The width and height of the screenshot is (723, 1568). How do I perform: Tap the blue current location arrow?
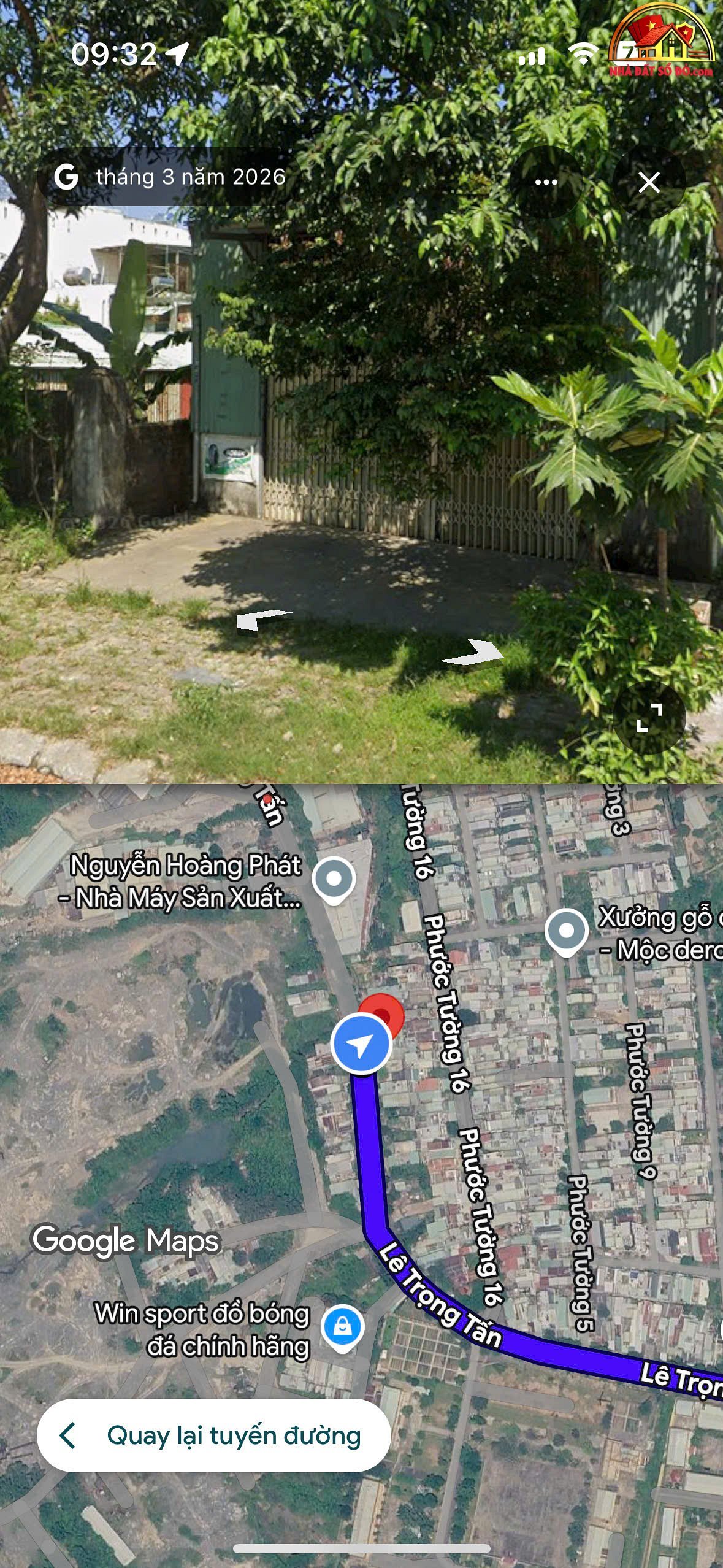(x=361, y=1044)
